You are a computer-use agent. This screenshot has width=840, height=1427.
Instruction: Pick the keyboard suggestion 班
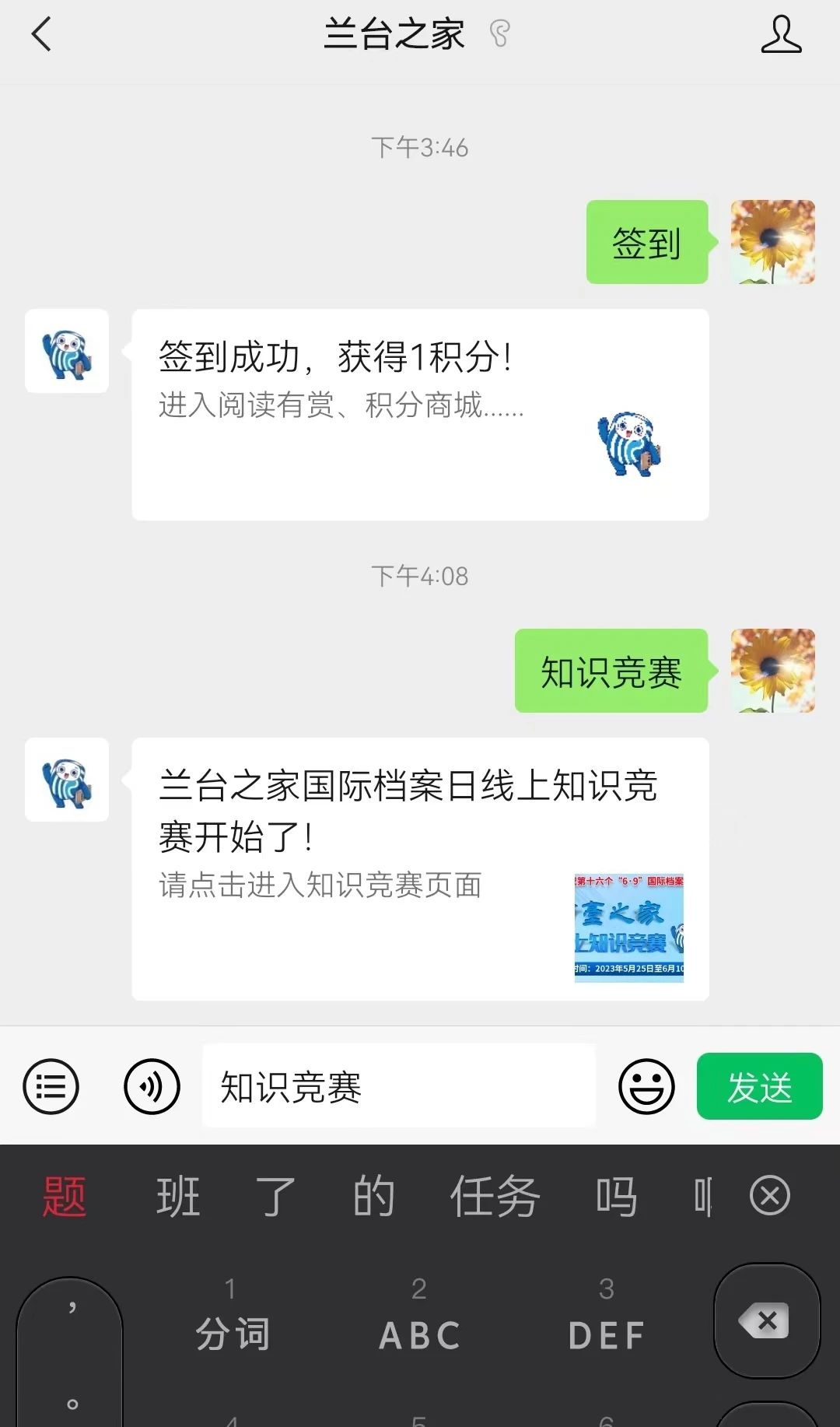pyautogui.click(x=178, y=1197)
